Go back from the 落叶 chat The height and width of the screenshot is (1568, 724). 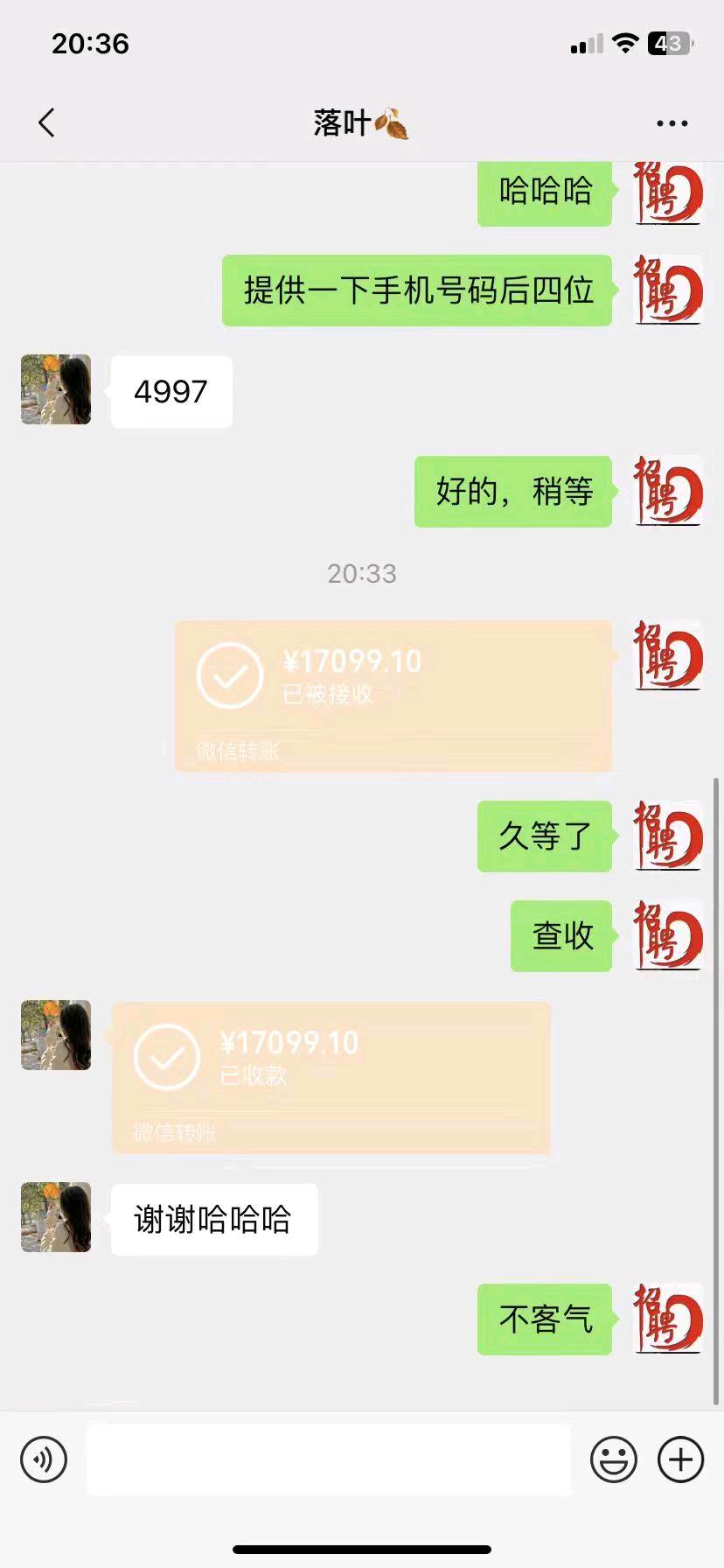tap(47, 123)
